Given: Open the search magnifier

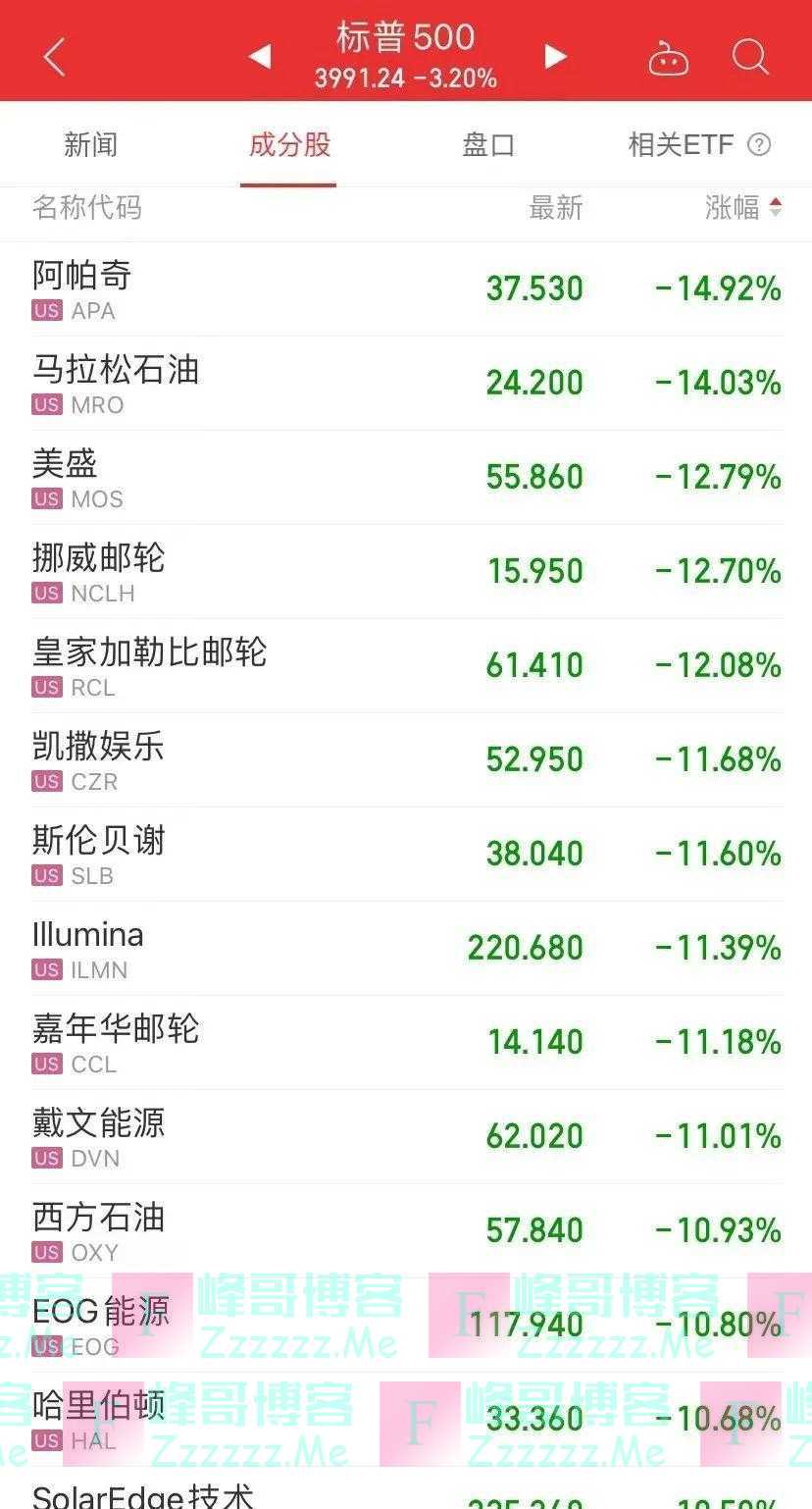Looking at the screenshot, I should (750, 56).
